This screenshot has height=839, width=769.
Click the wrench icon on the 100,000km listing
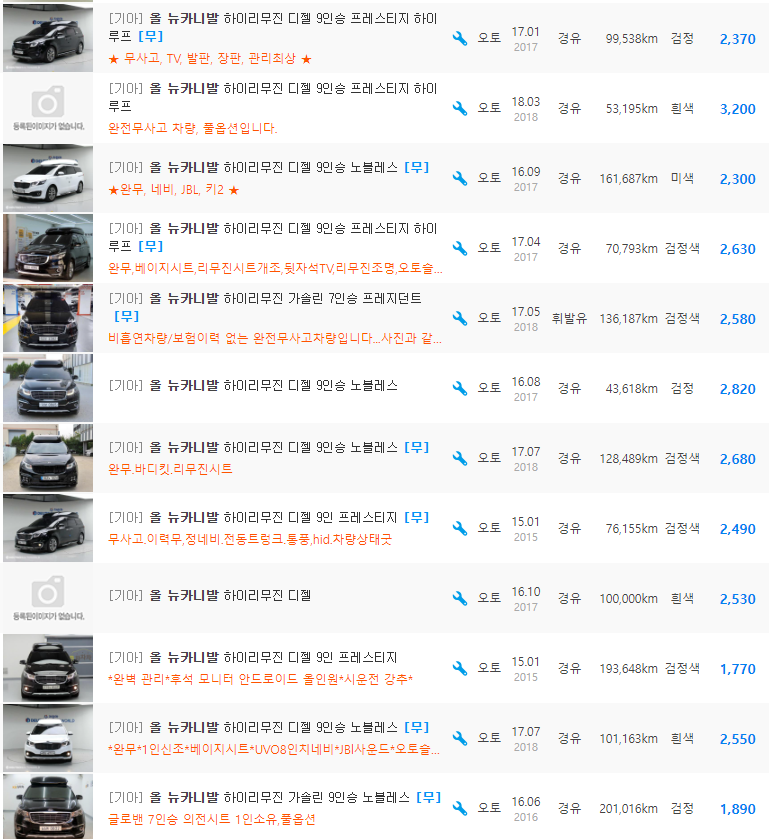pyautogui.click(x=460, y=597)
